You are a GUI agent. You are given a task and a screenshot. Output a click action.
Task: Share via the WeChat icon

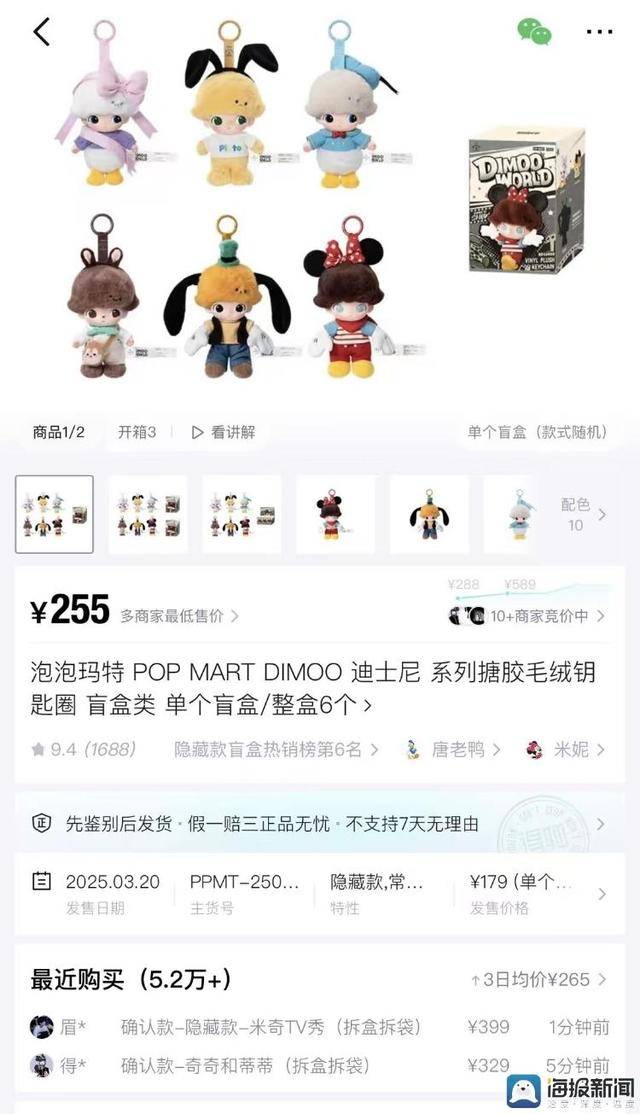(534, 31)
